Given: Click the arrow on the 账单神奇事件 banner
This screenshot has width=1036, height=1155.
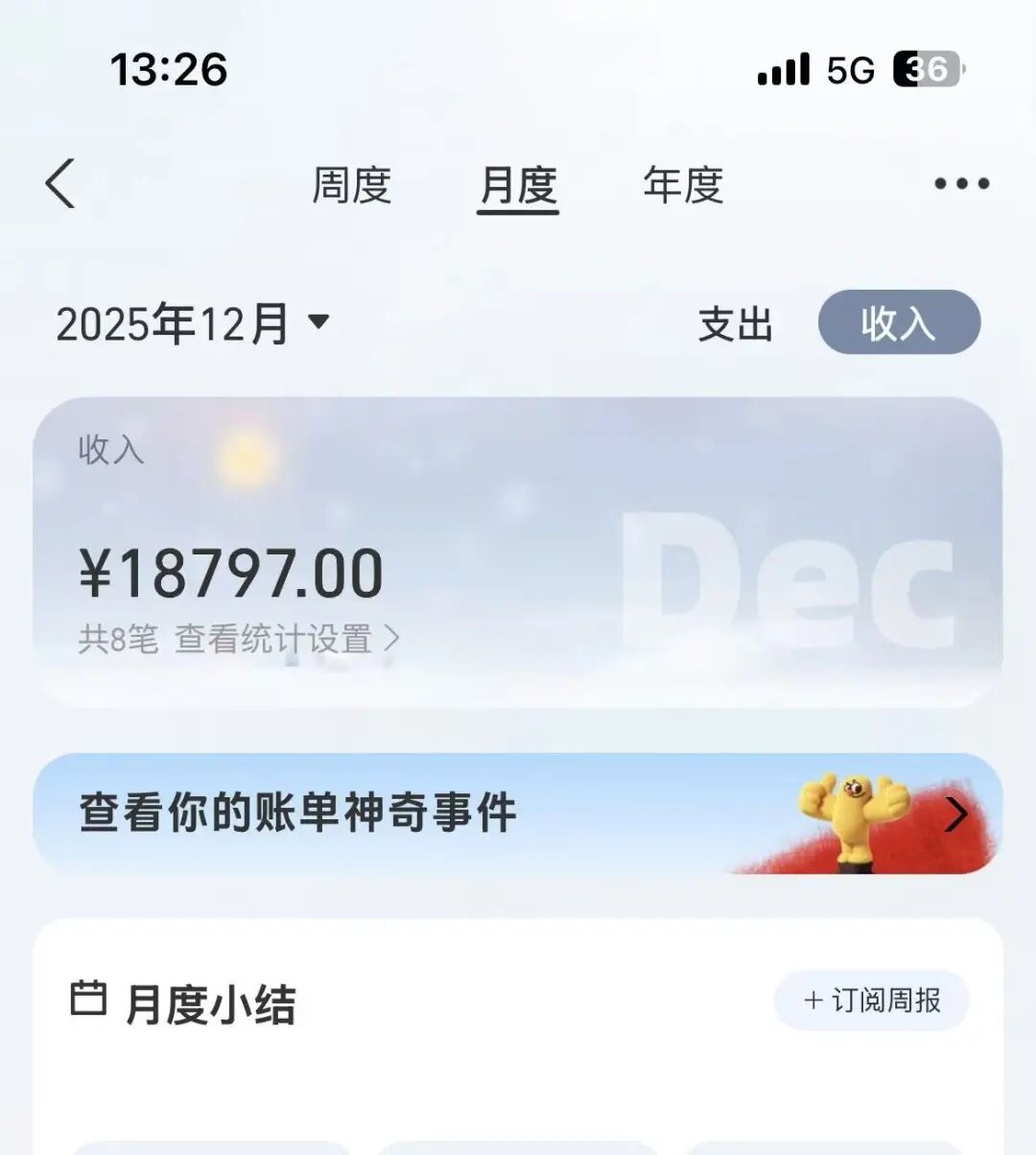Looking at the screenshot, I should coord(955,813).
